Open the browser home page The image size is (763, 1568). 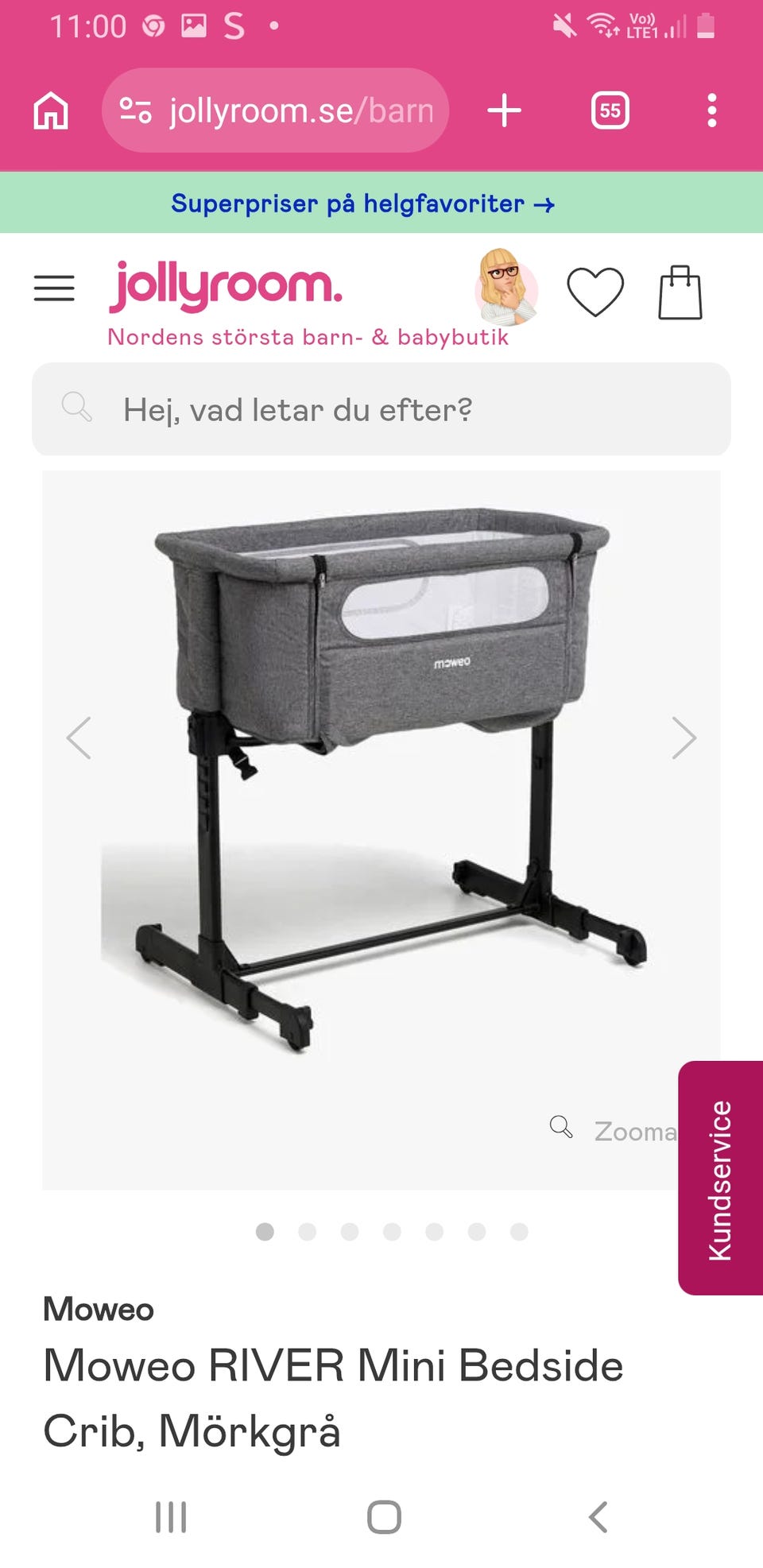point(51,110)
